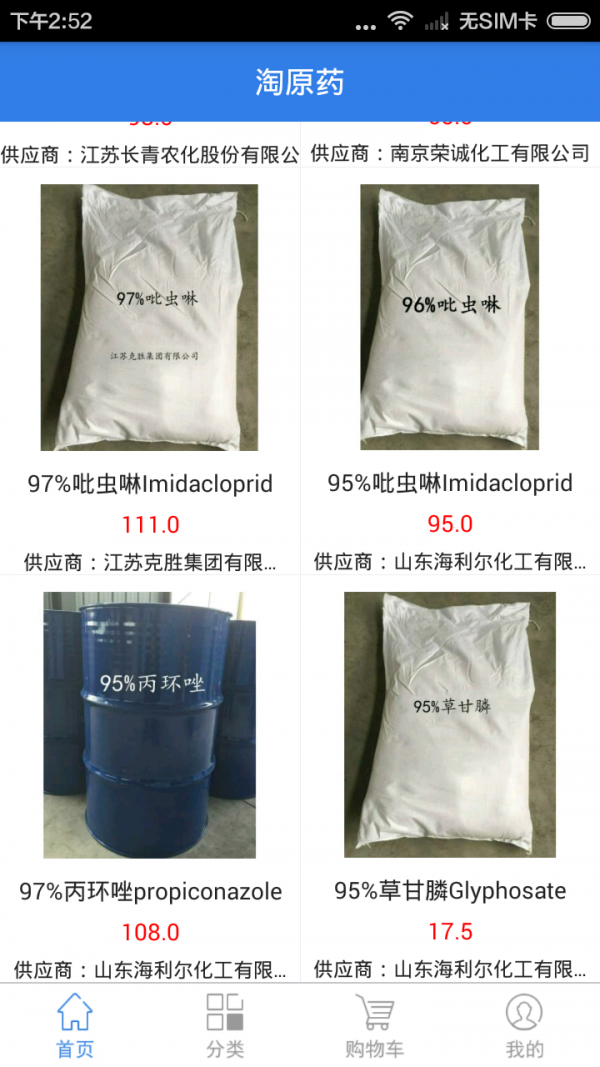600x1067 pixels.
Task: Switch to the 首页 tab
Action: (x=75, y=1025)
